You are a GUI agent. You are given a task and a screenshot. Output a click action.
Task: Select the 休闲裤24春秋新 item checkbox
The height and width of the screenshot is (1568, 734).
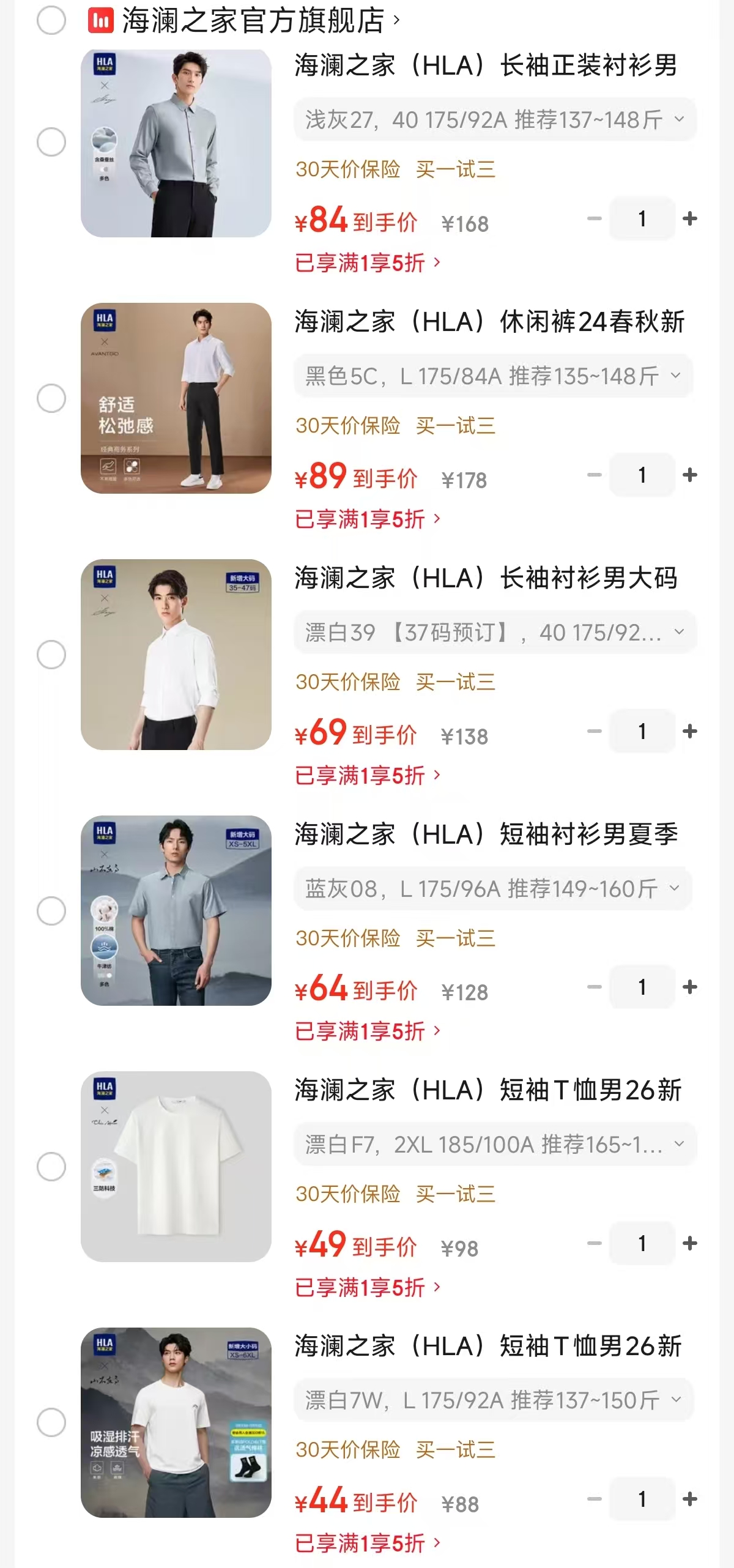(51, 398)
